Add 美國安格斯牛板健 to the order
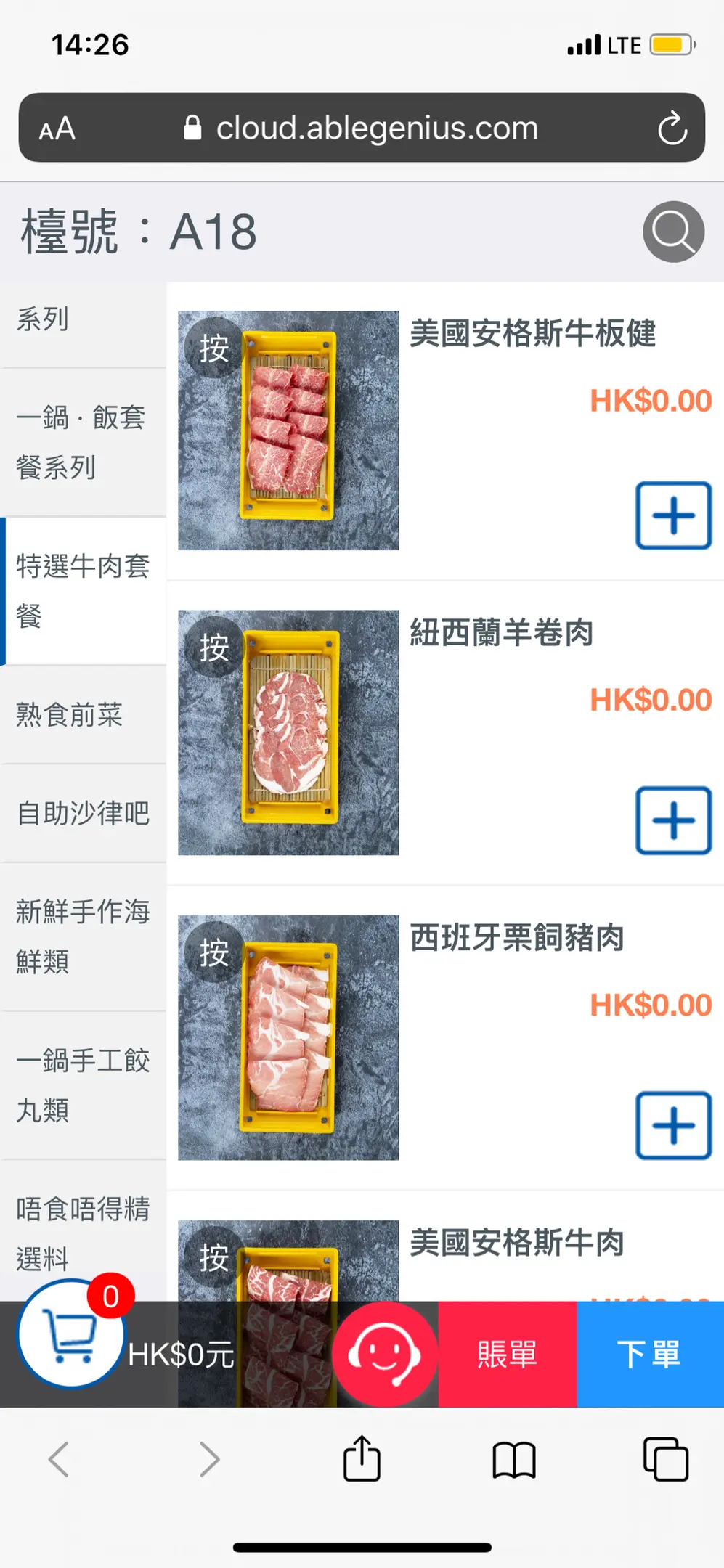 (x=673, y=515)
